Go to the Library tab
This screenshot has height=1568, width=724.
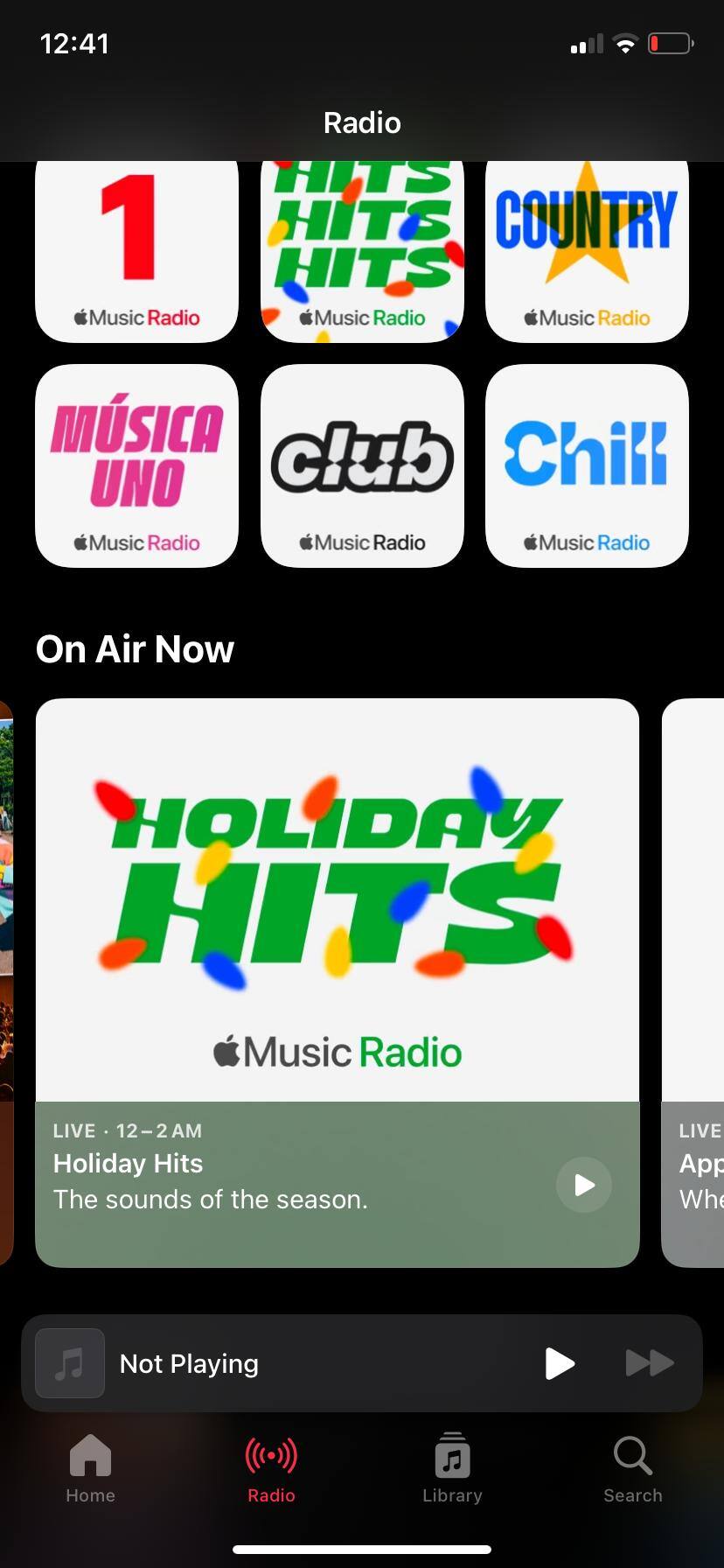[x=452, y=1468]
